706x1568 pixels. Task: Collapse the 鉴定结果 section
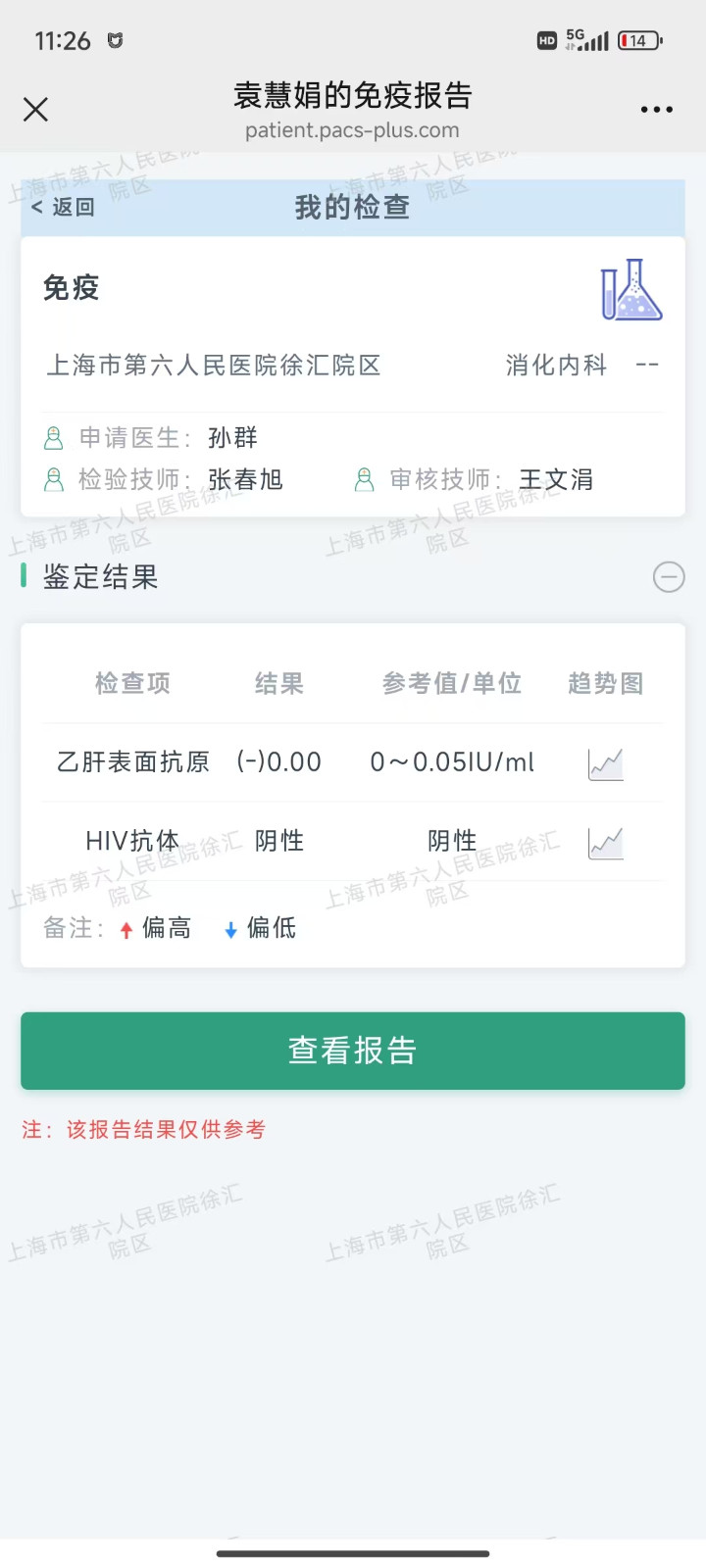coord(669,577)
